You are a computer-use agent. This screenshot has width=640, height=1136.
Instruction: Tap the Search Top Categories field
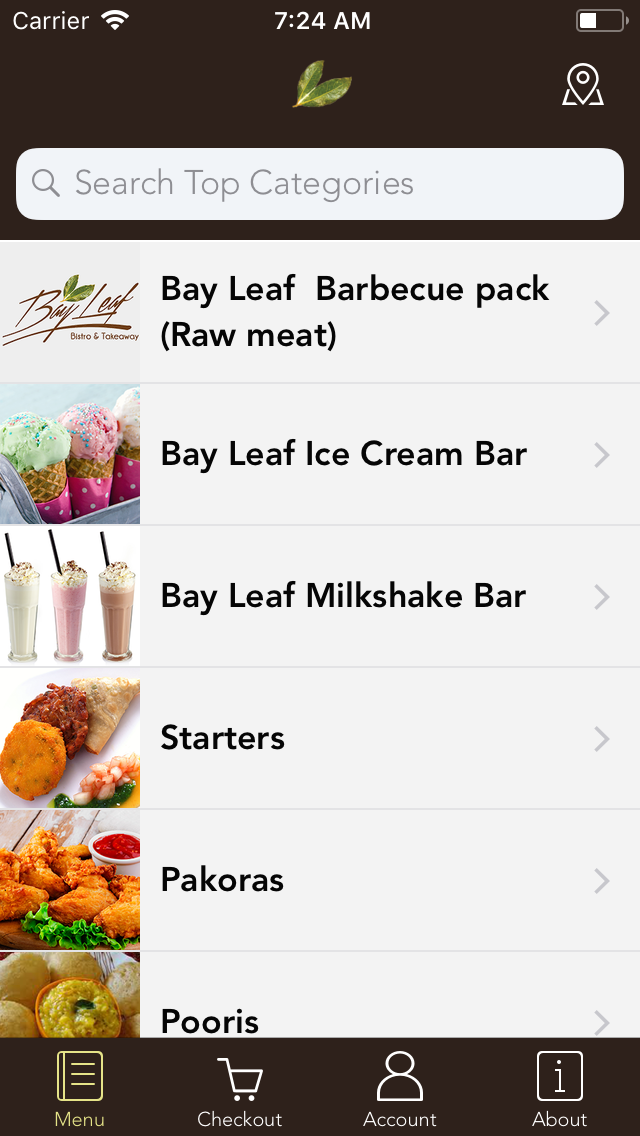coord(320,184)
